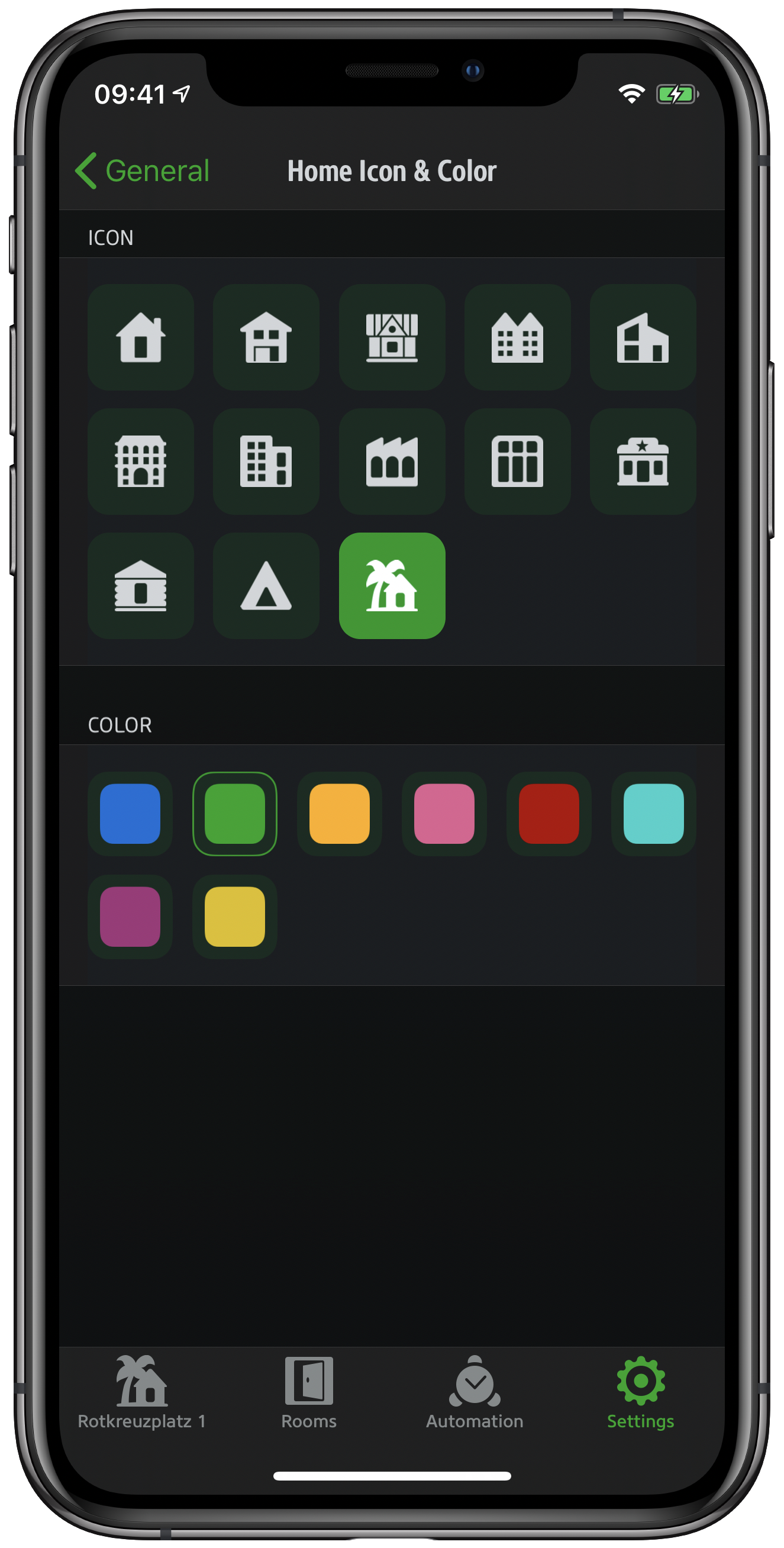The width and height of the screenshot is (784, 1548).
Task: Choose the building with star icon
Action: click(642, 462)
